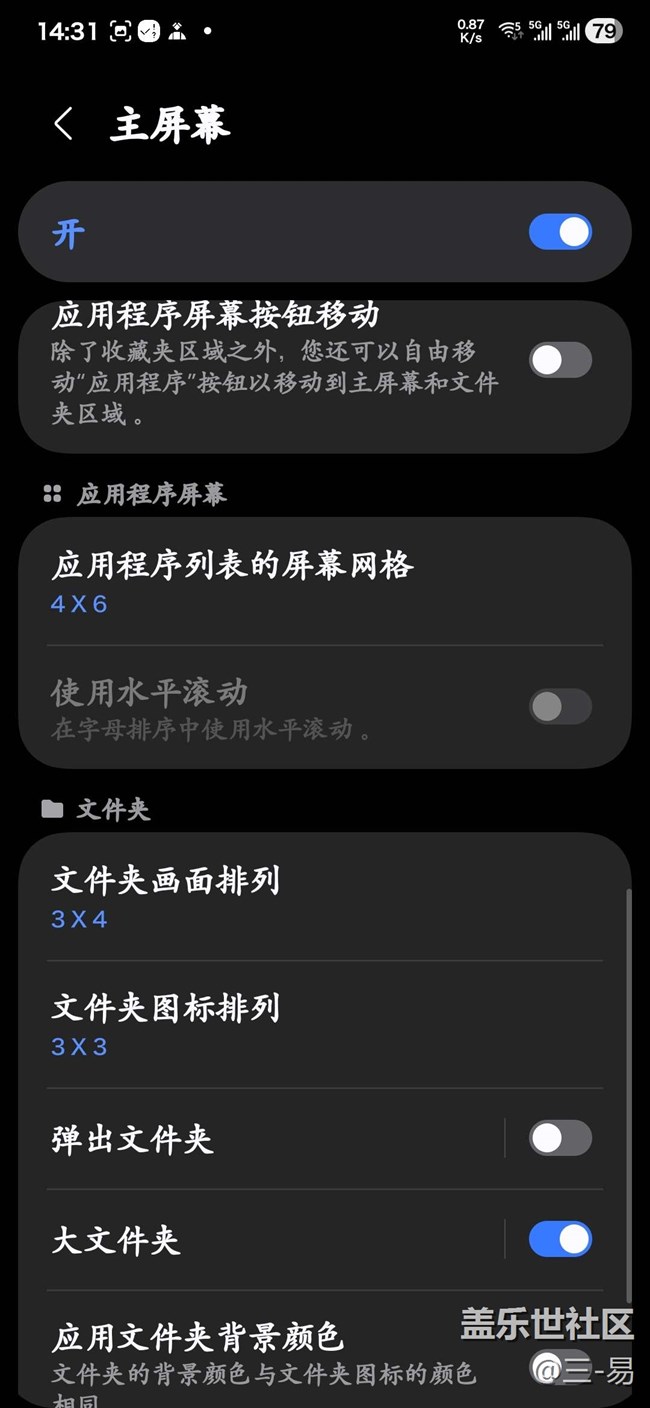Turn on 弹出文件夹 switch

coord(560,1138)
